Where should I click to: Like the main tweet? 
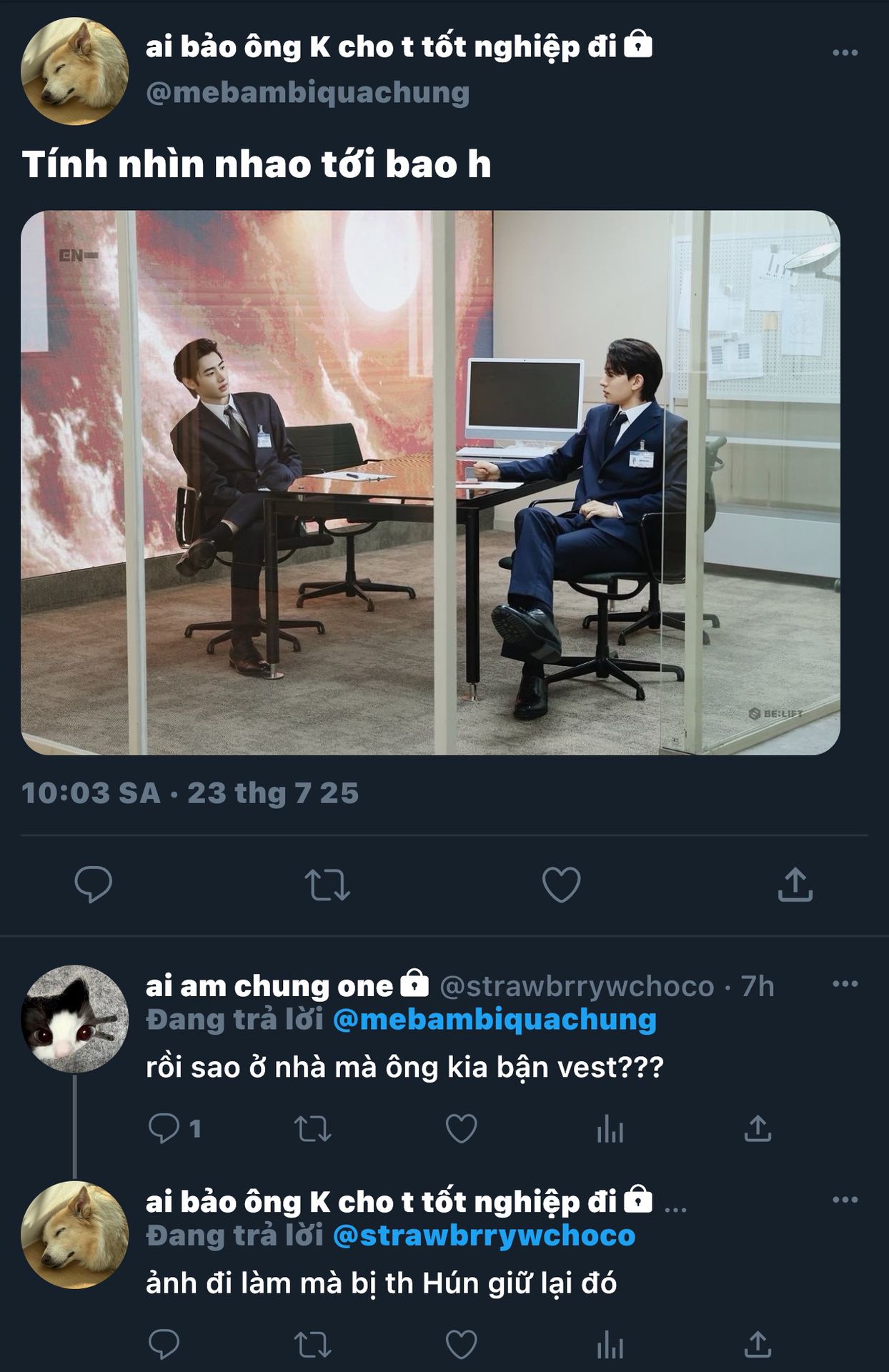561,885
